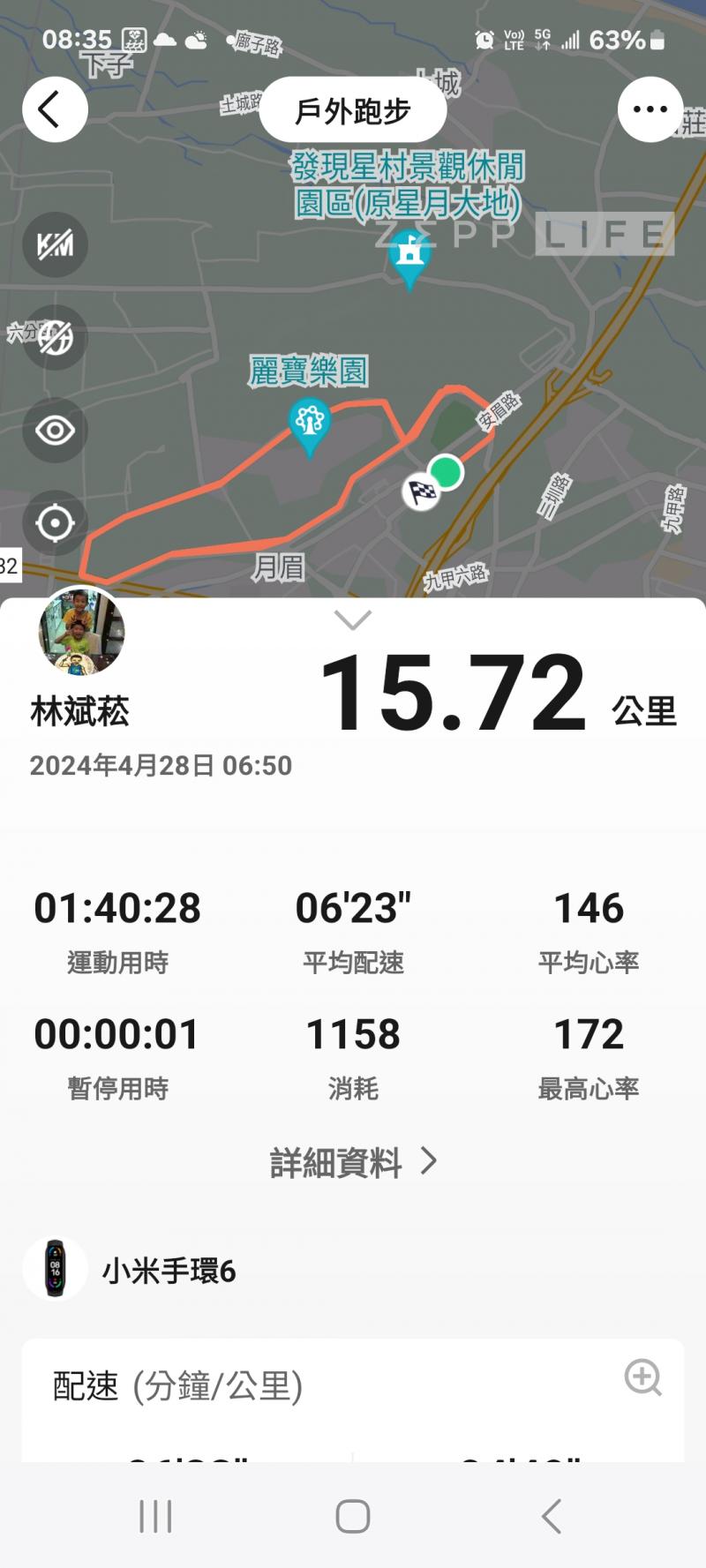Toggle the map display mode icon
Image resolution: width=706 pixels, height=1568 pixels.
(55, 337)
